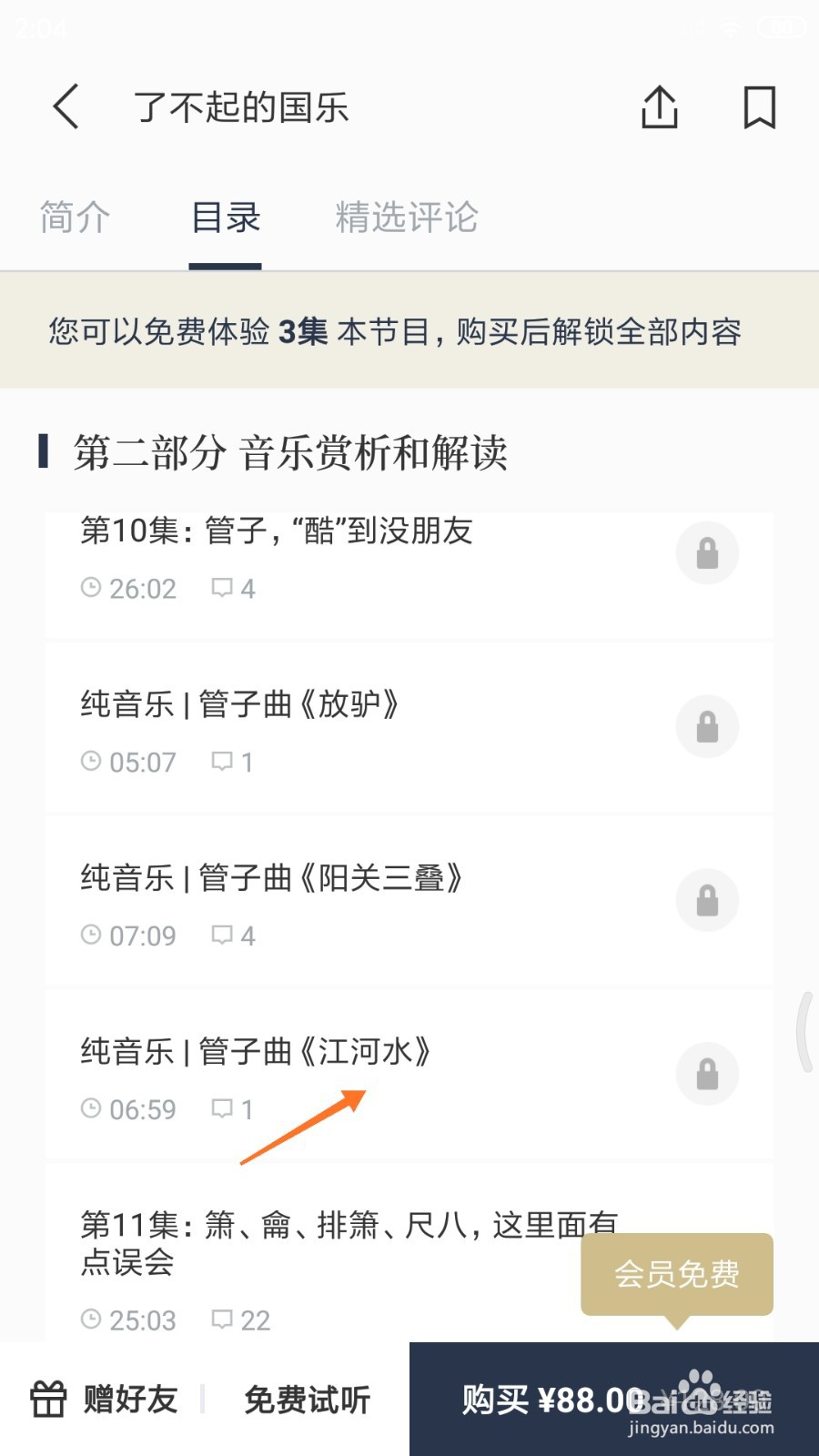Start 免费试听 free trial listening

click(x=307, y=1400)
